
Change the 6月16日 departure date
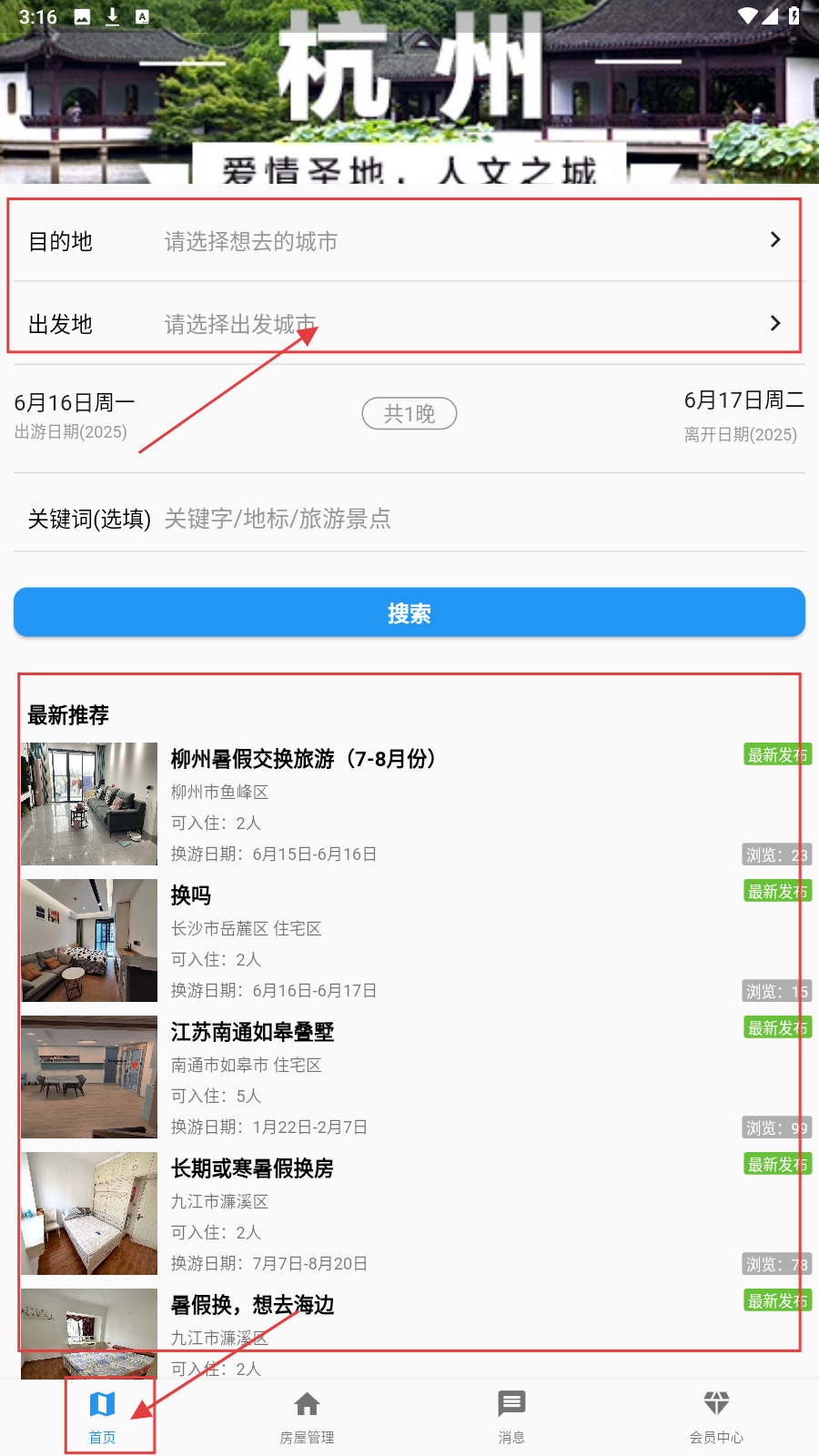click(75, 415)
